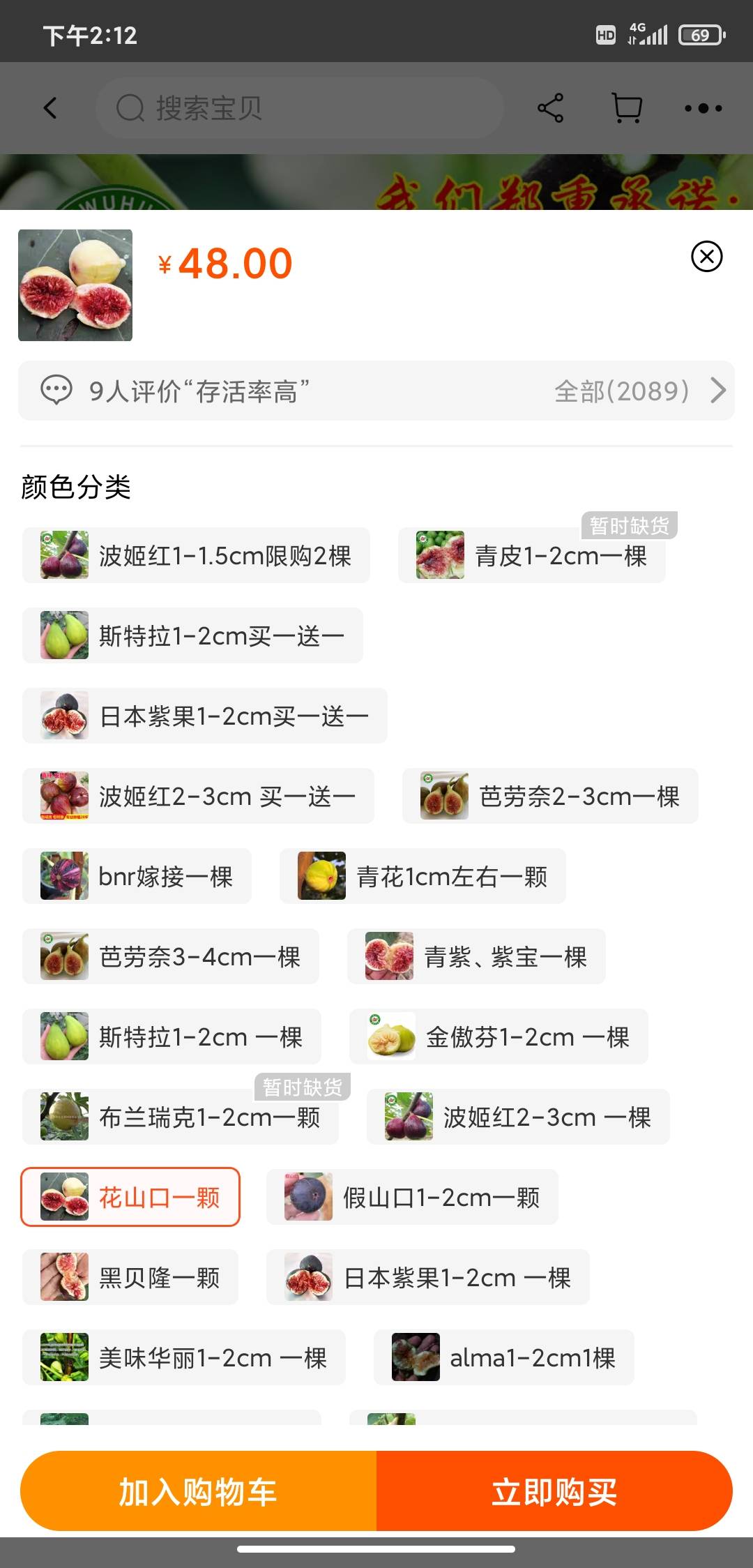The height and width of the screenshot is (1568, 753).
Task: Pick alma1-2cm1棵 variant
Action: (x=504, y=1357)
